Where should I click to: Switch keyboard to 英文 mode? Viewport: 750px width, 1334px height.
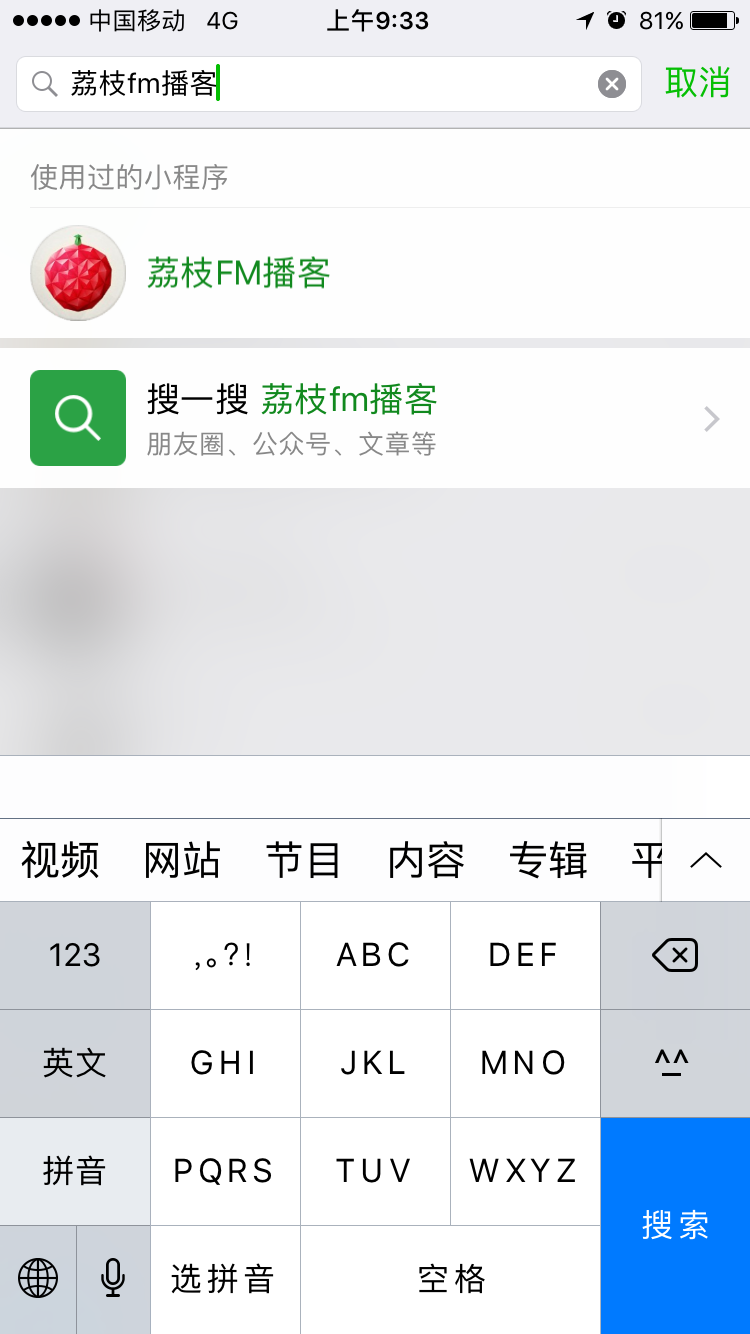(75, 1063)
